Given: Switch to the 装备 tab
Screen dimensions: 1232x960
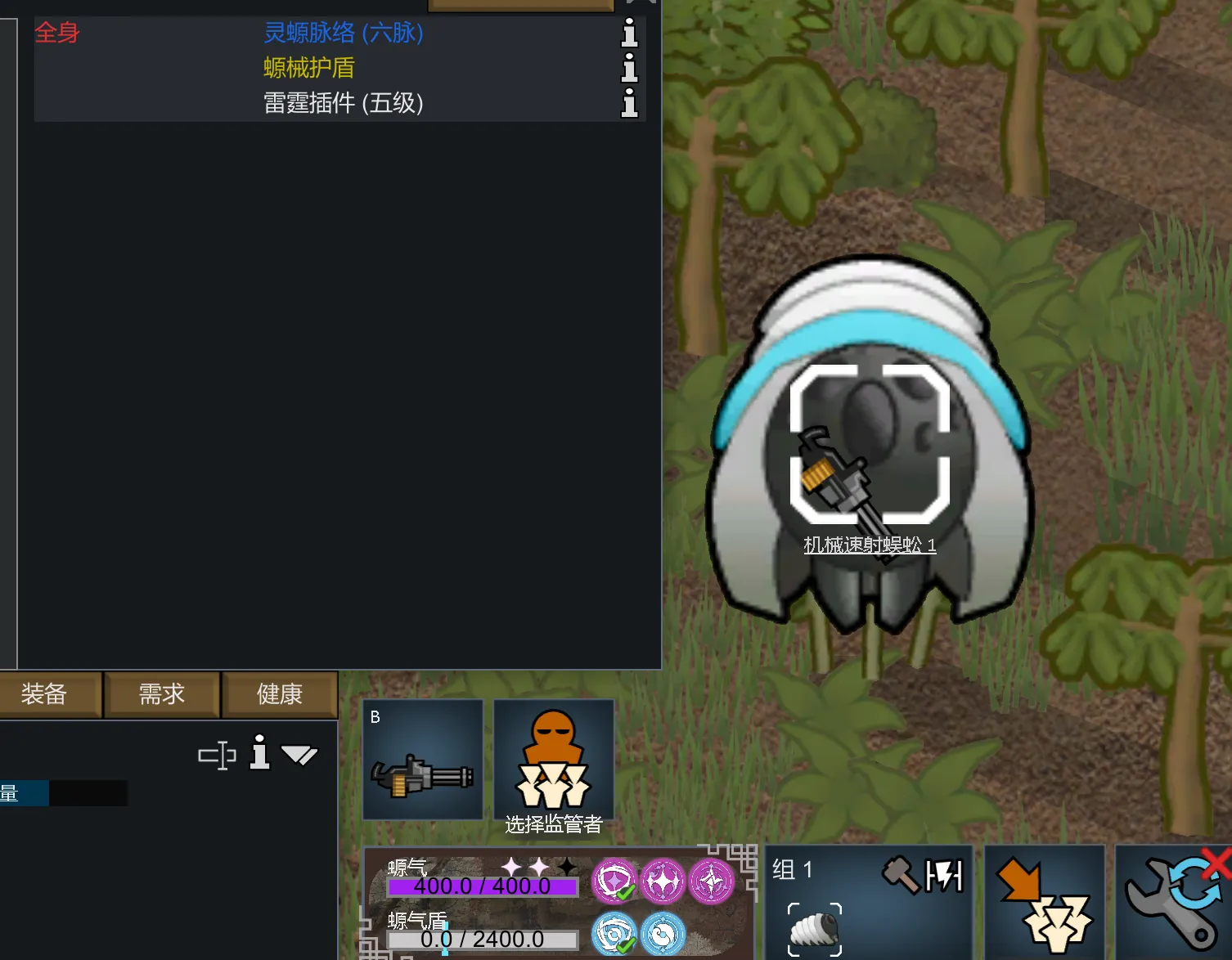Looking at the screenshot, I should click(x=45, y=694).
